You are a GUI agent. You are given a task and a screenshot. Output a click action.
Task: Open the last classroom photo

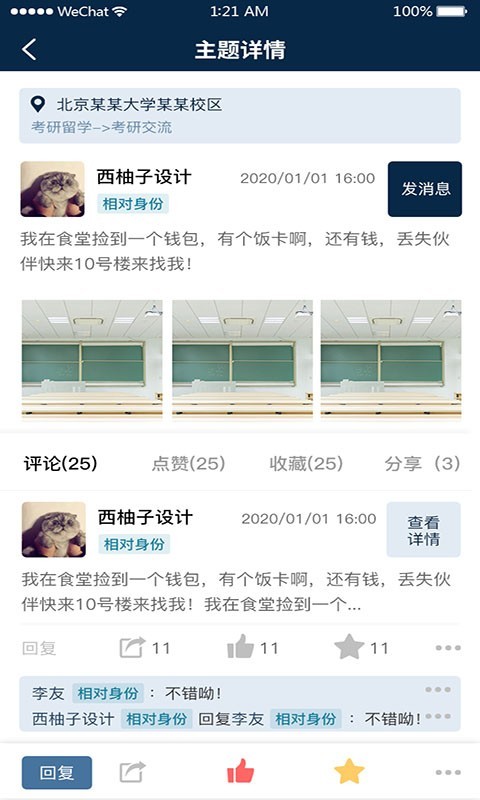(x=391, y=360)
